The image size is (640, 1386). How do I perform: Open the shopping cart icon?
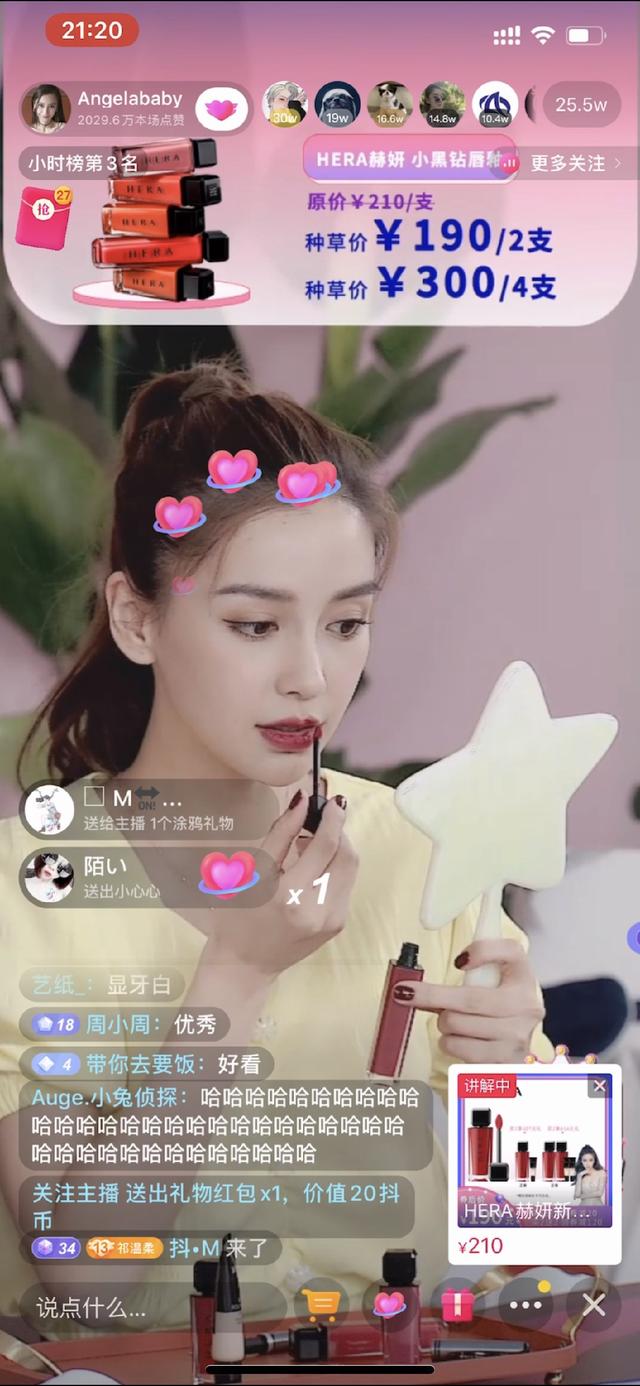click(x=322, y=1305)
